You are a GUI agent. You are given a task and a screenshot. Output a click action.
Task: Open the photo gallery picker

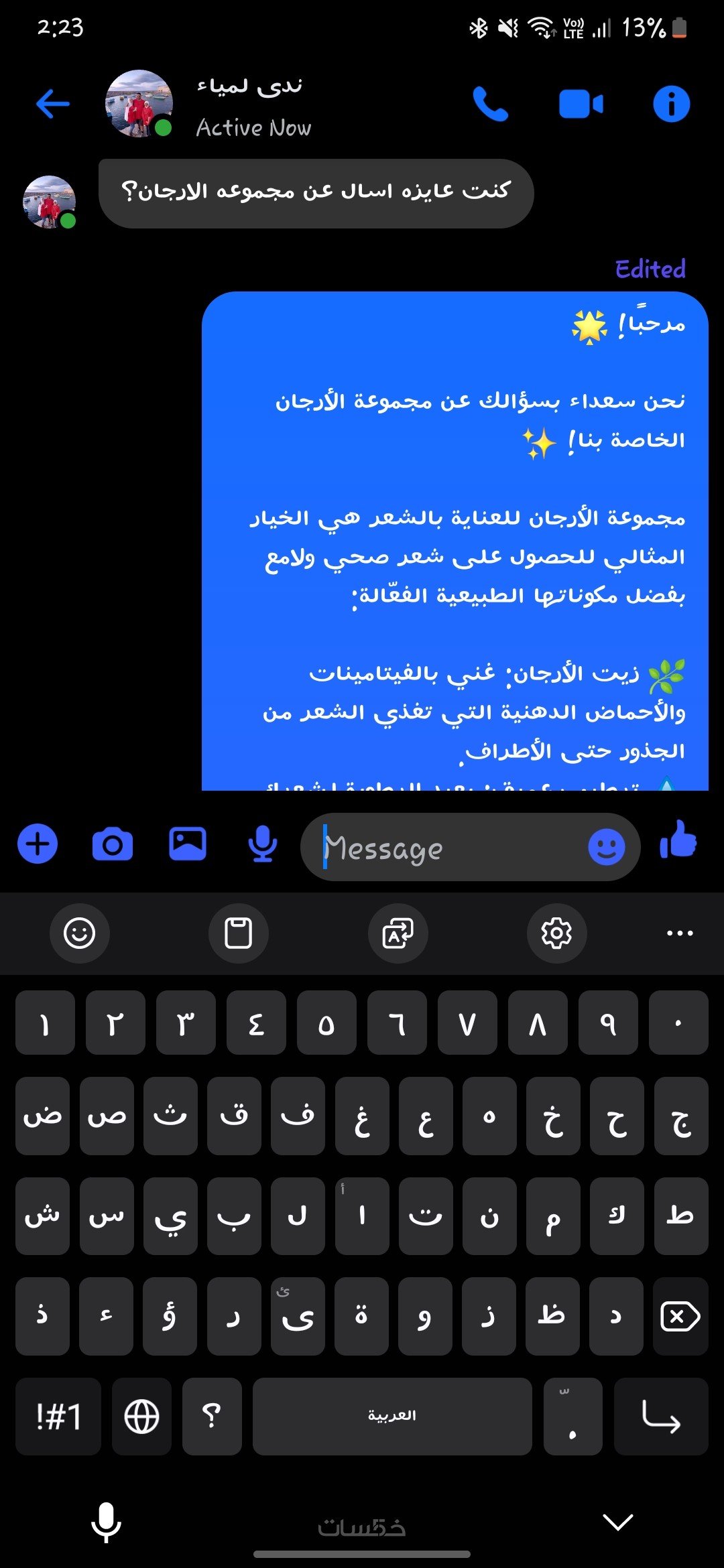tap(188, 844)
